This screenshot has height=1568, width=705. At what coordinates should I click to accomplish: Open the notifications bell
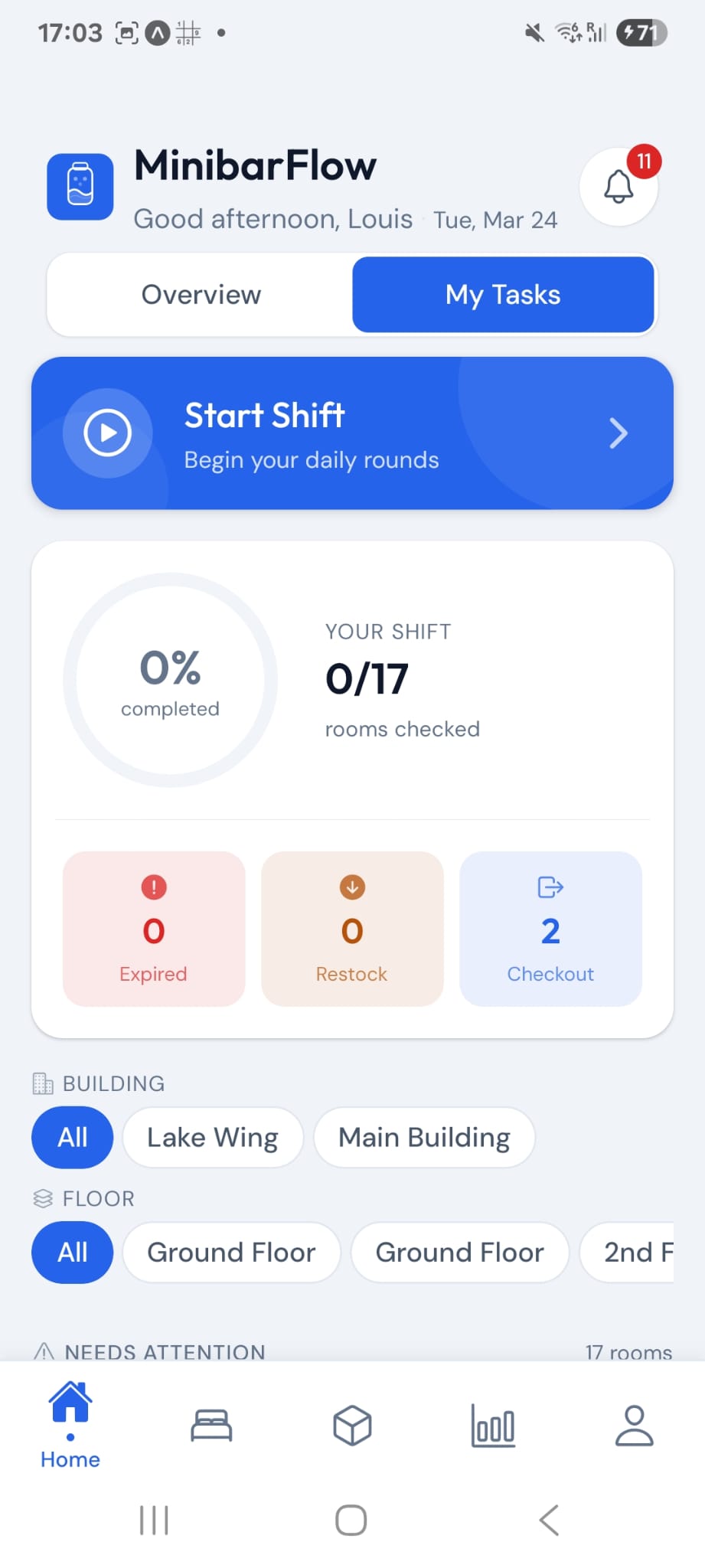click(619, 187)
